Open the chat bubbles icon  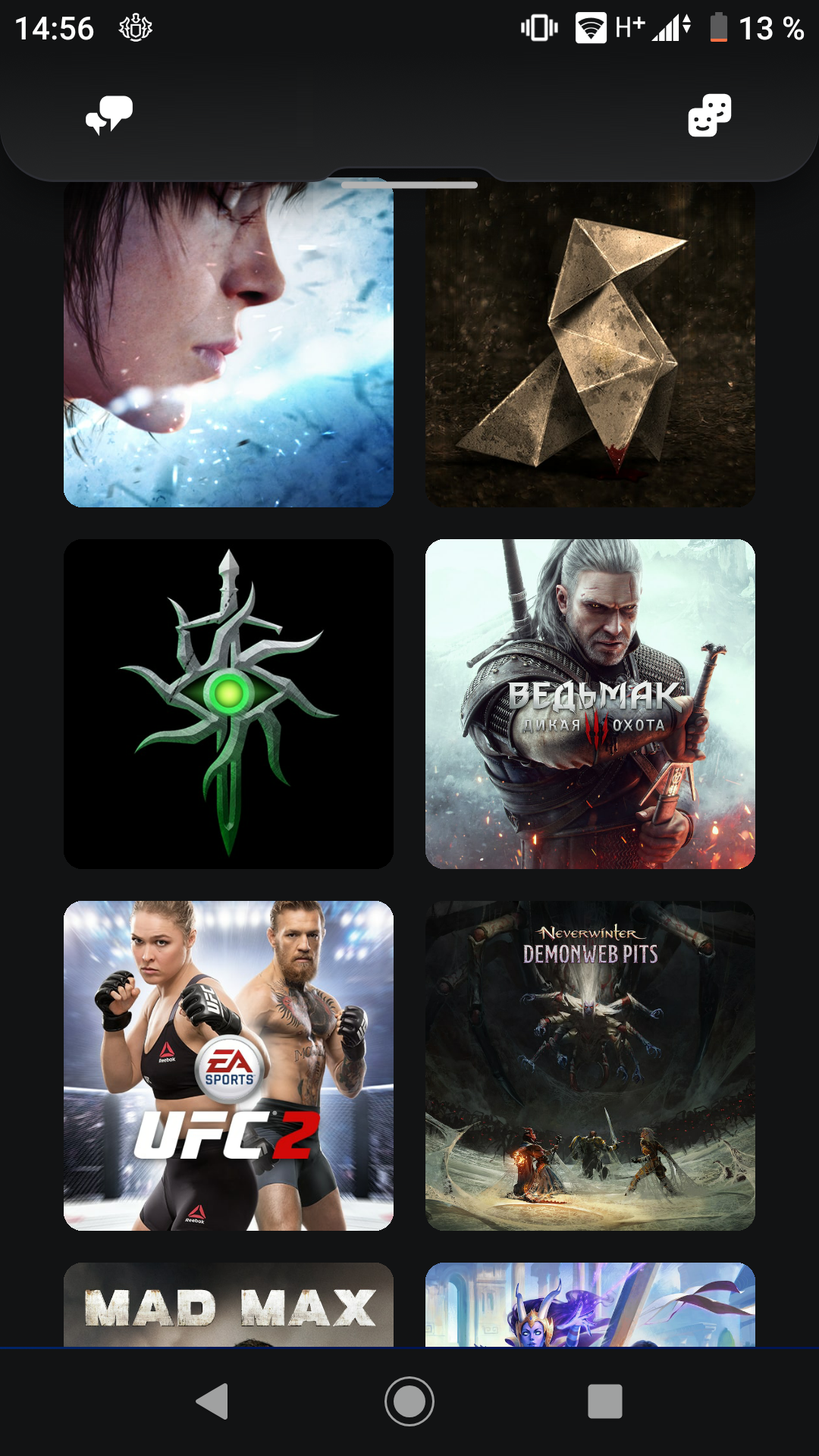109,115
